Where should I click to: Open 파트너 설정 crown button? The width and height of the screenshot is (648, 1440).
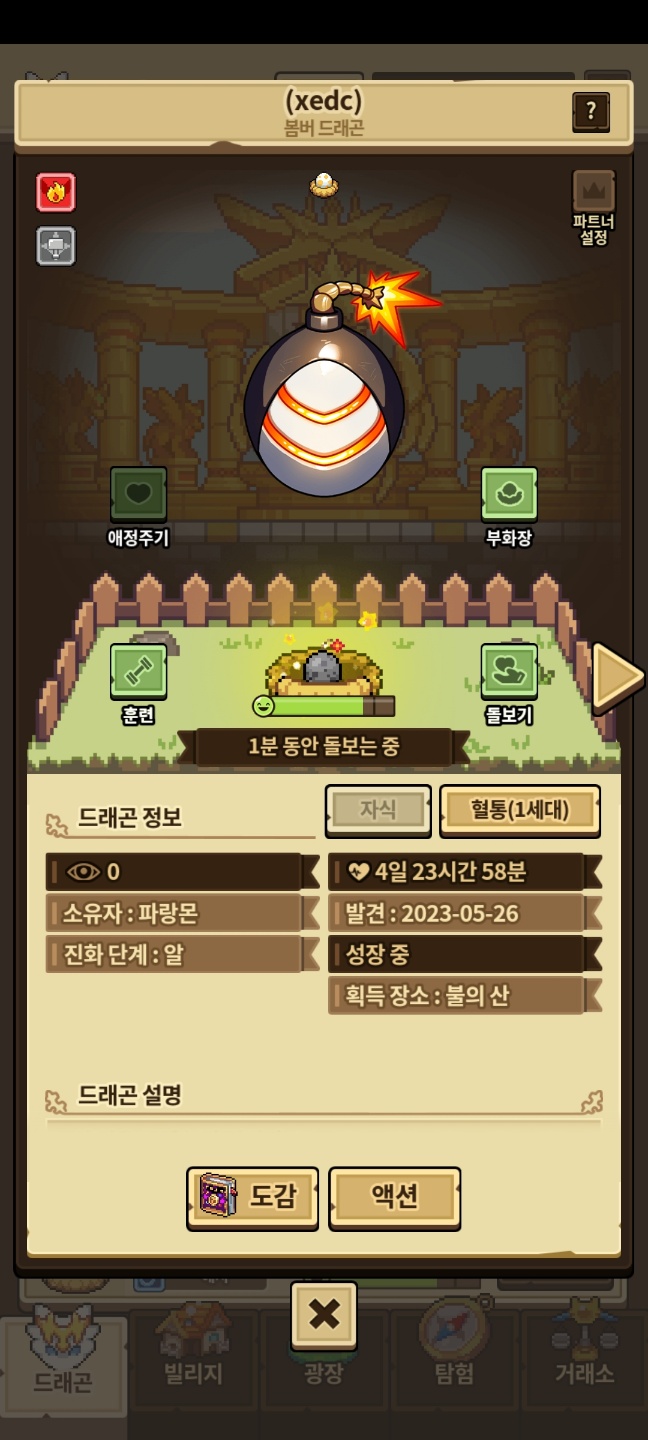[x=594, y=208]
